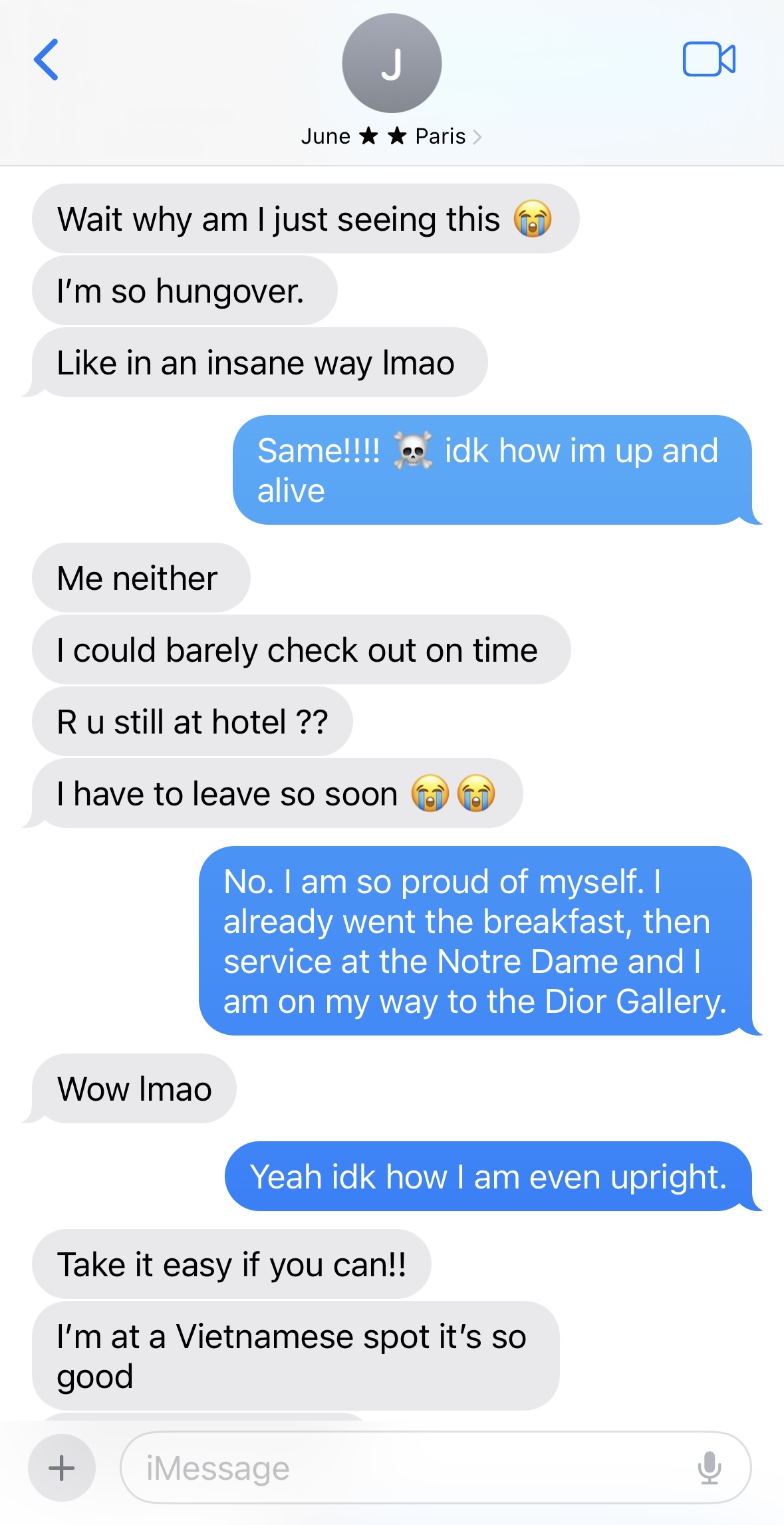This screenshot has width=784, height=1525.
Task: Start a FaceTime video call
Action: tap(709, 60)
